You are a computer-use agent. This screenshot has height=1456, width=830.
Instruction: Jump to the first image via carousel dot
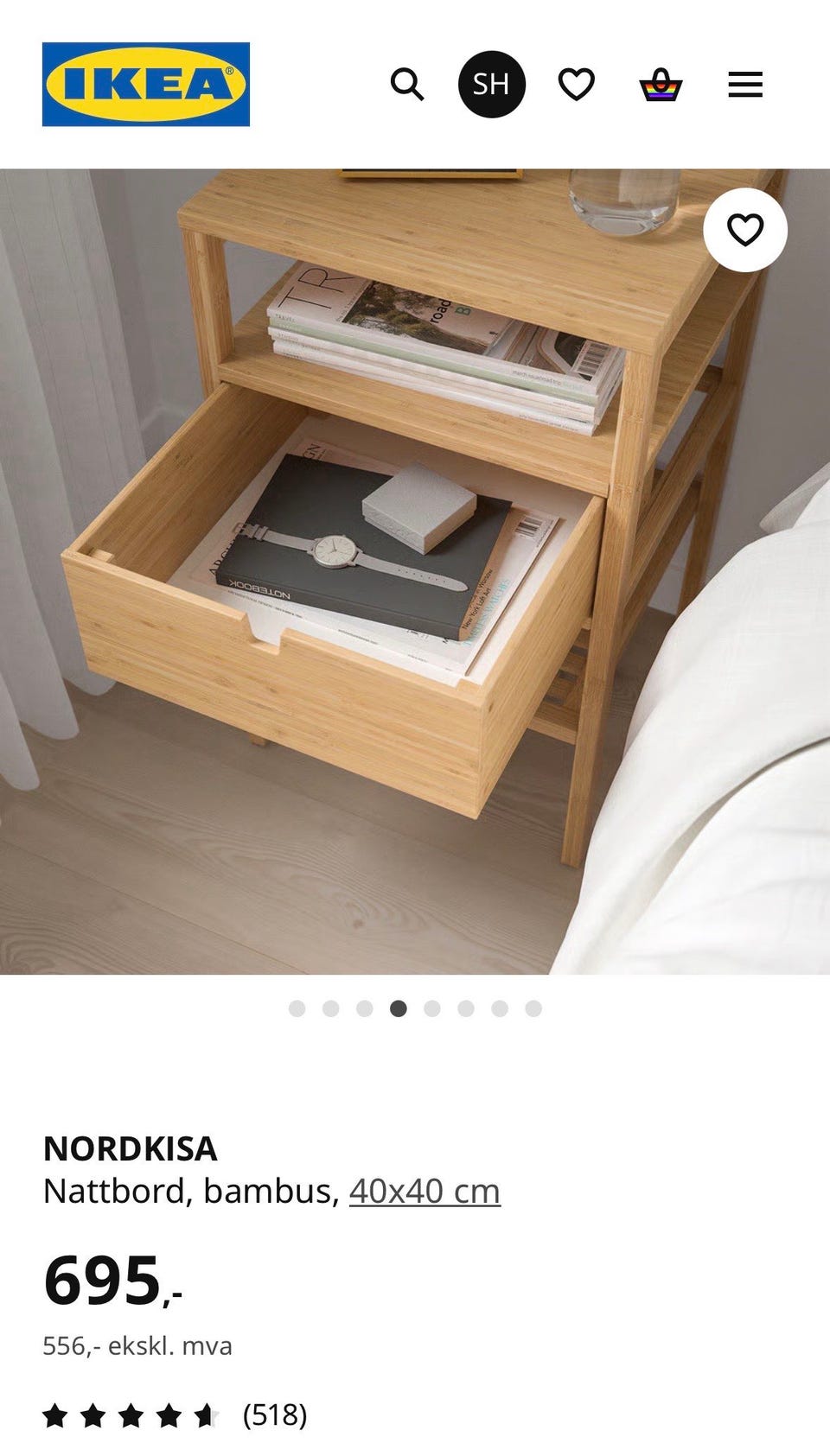[299, 1008]
